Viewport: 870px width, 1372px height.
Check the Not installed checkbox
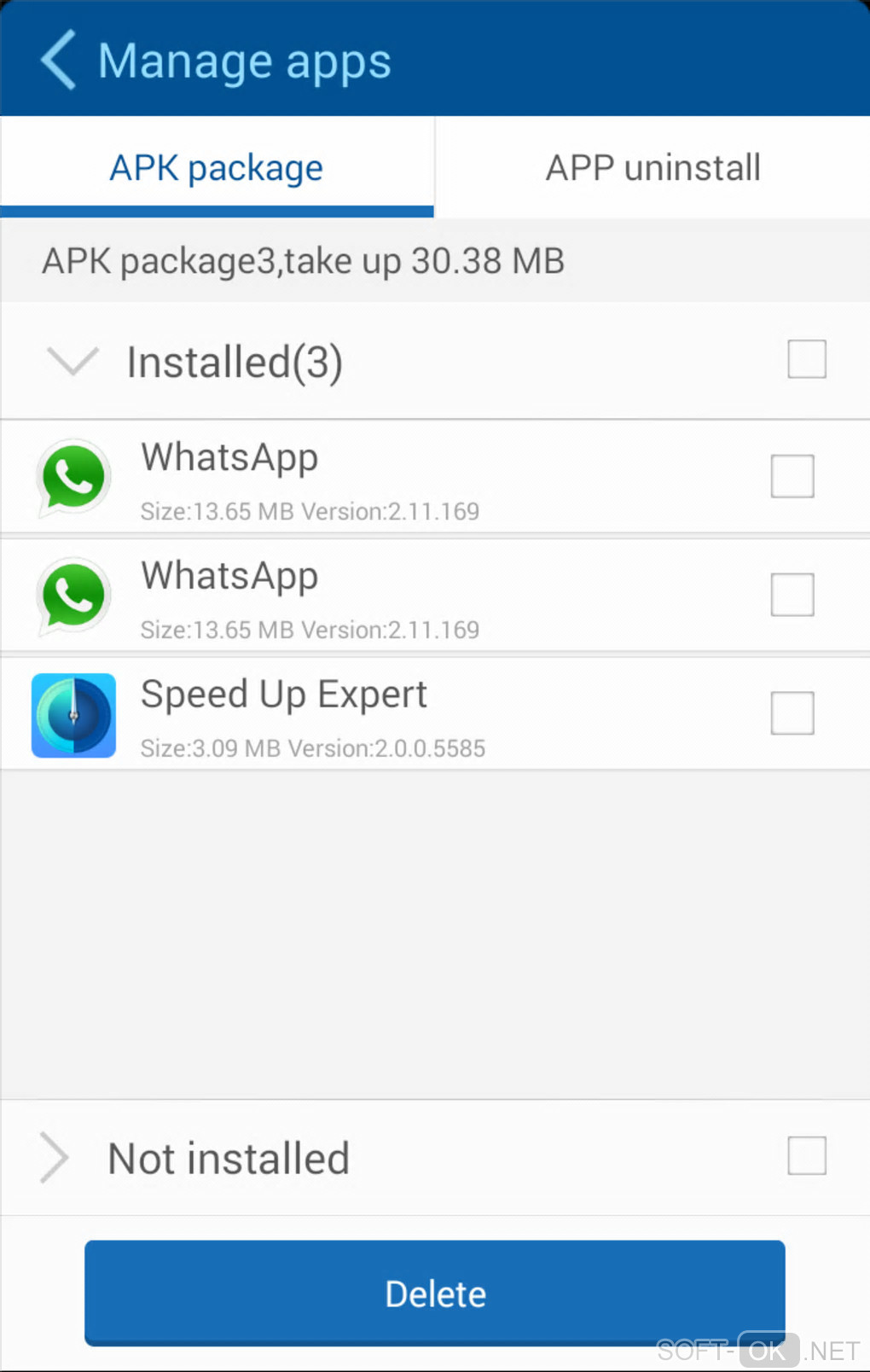(x=806, y=1156)
